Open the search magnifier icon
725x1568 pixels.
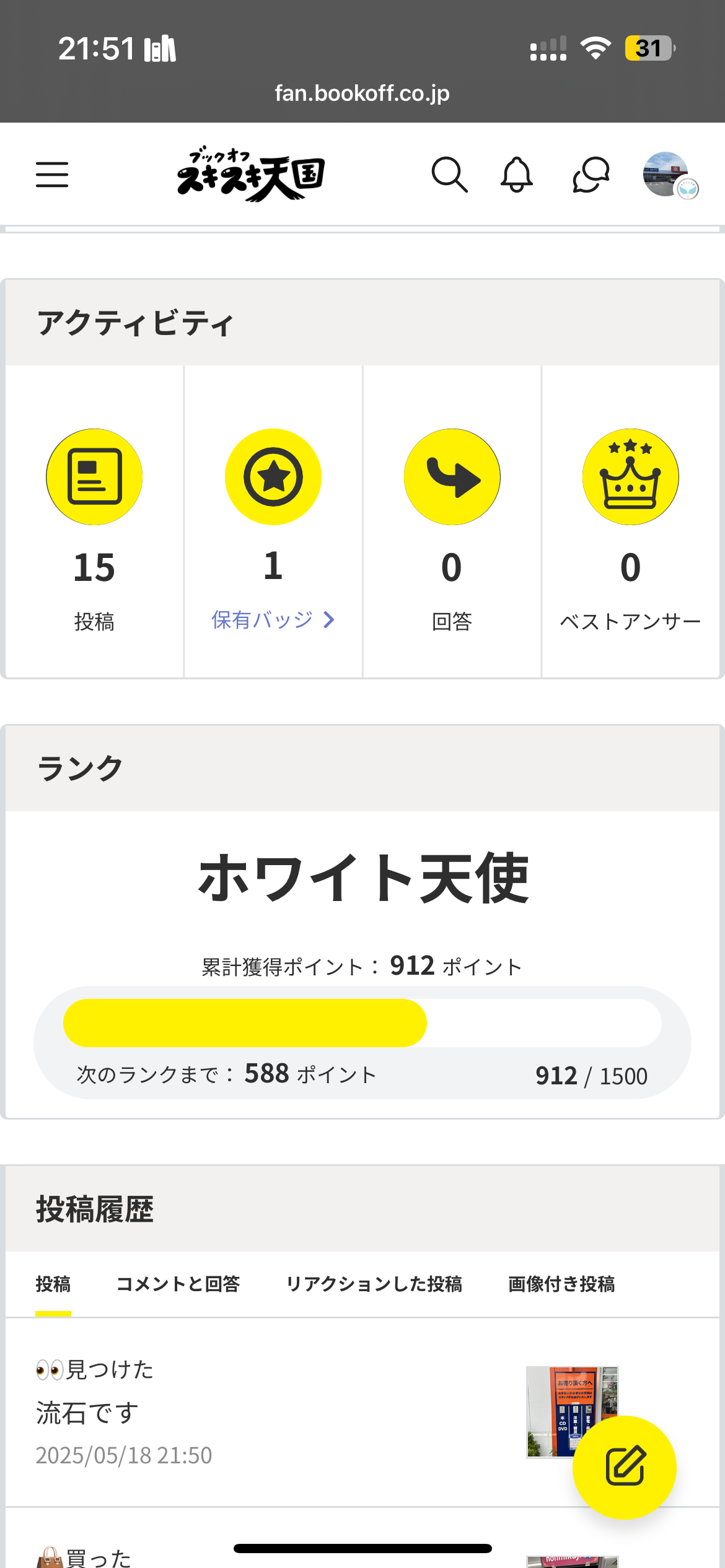coord(449,175)
